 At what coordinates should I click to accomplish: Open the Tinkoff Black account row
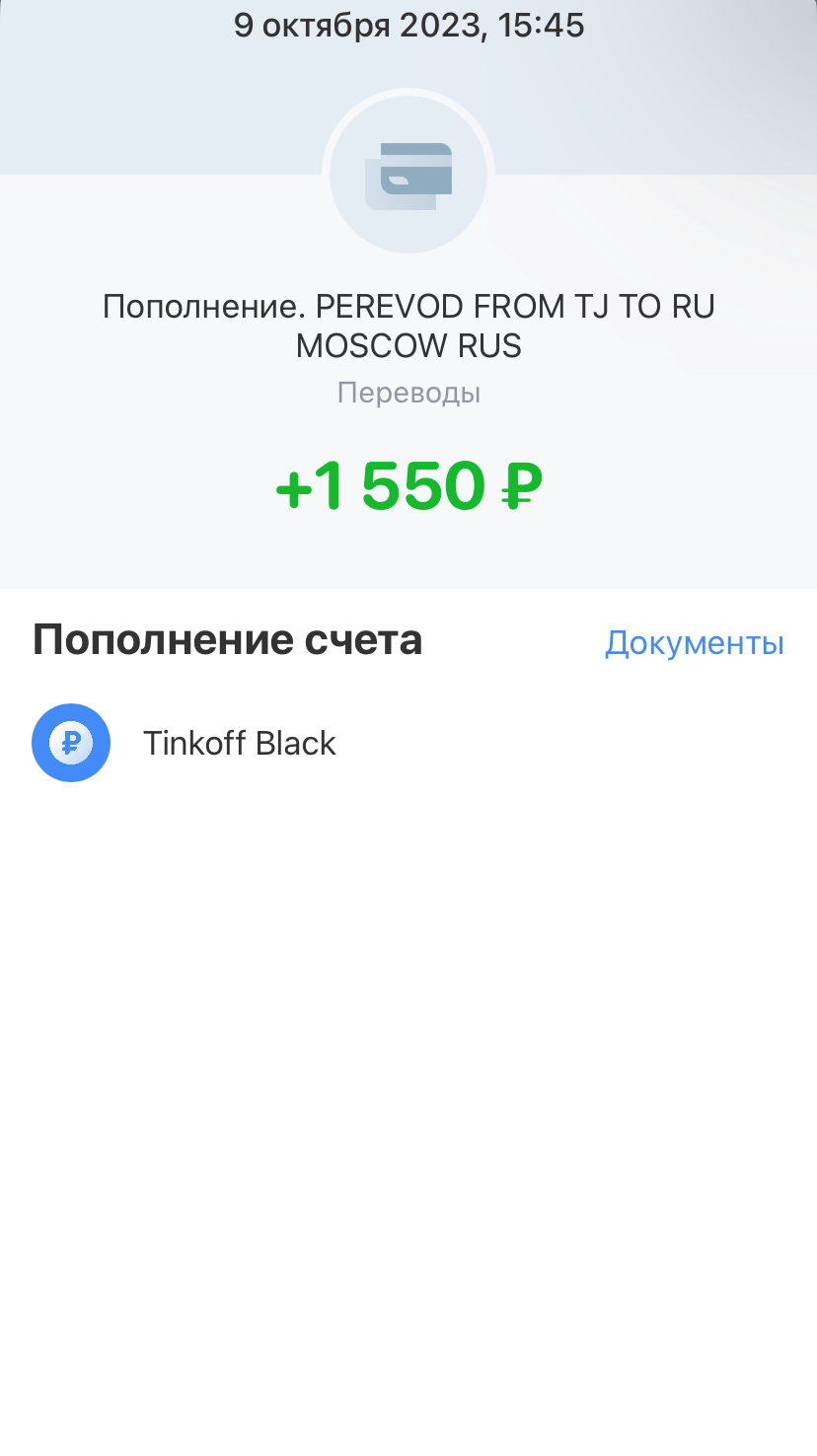pyautogui.click(x=239, y=744)
